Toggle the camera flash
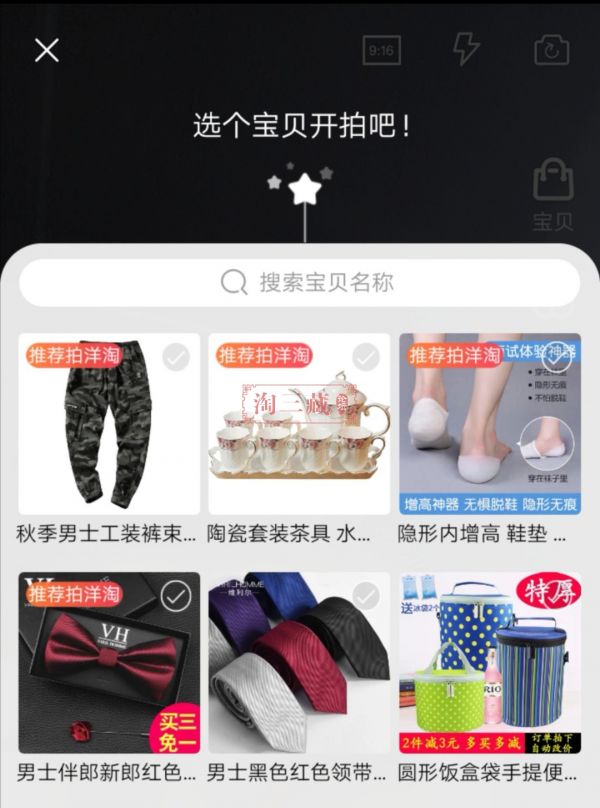This screenshot has width=600, height=808. pyautogui.click(x=467, y=48)
